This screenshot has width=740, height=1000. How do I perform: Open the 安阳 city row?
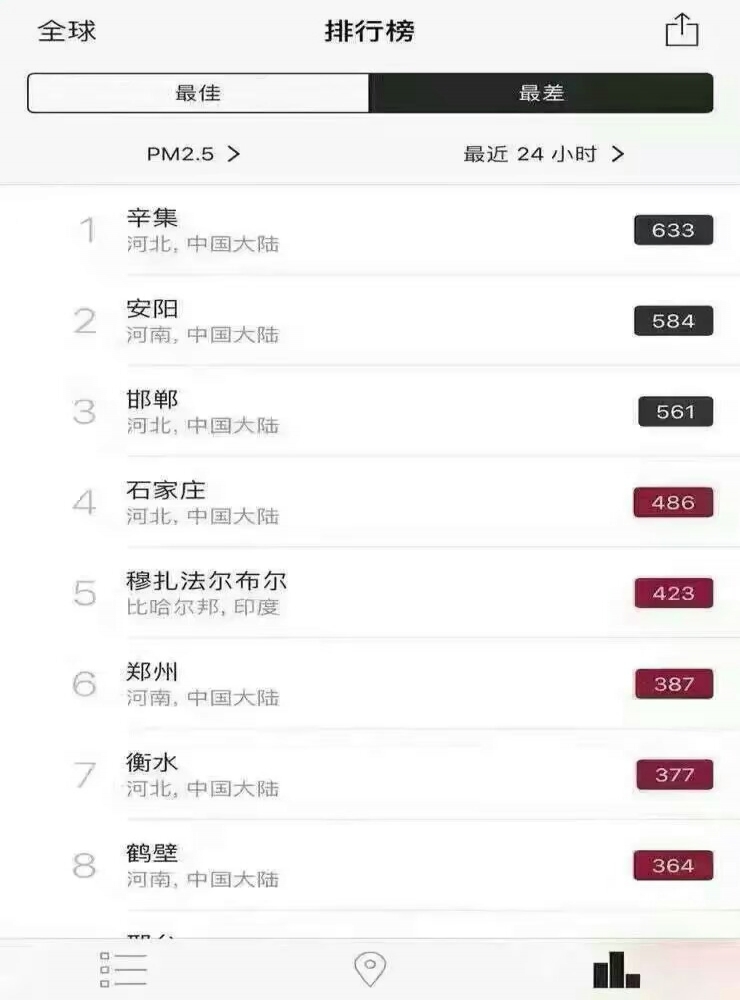click(x=370, y=321)
